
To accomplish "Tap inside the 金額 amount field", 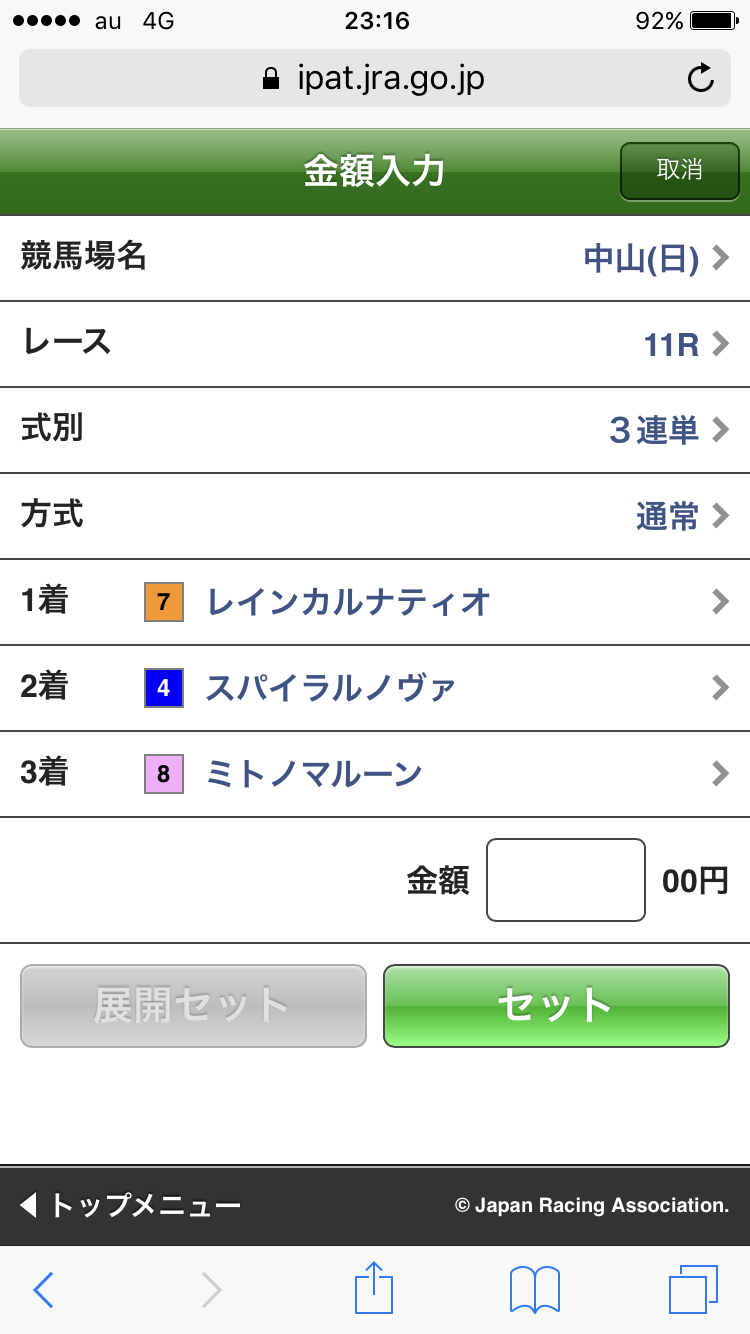I will click(565, 879).
